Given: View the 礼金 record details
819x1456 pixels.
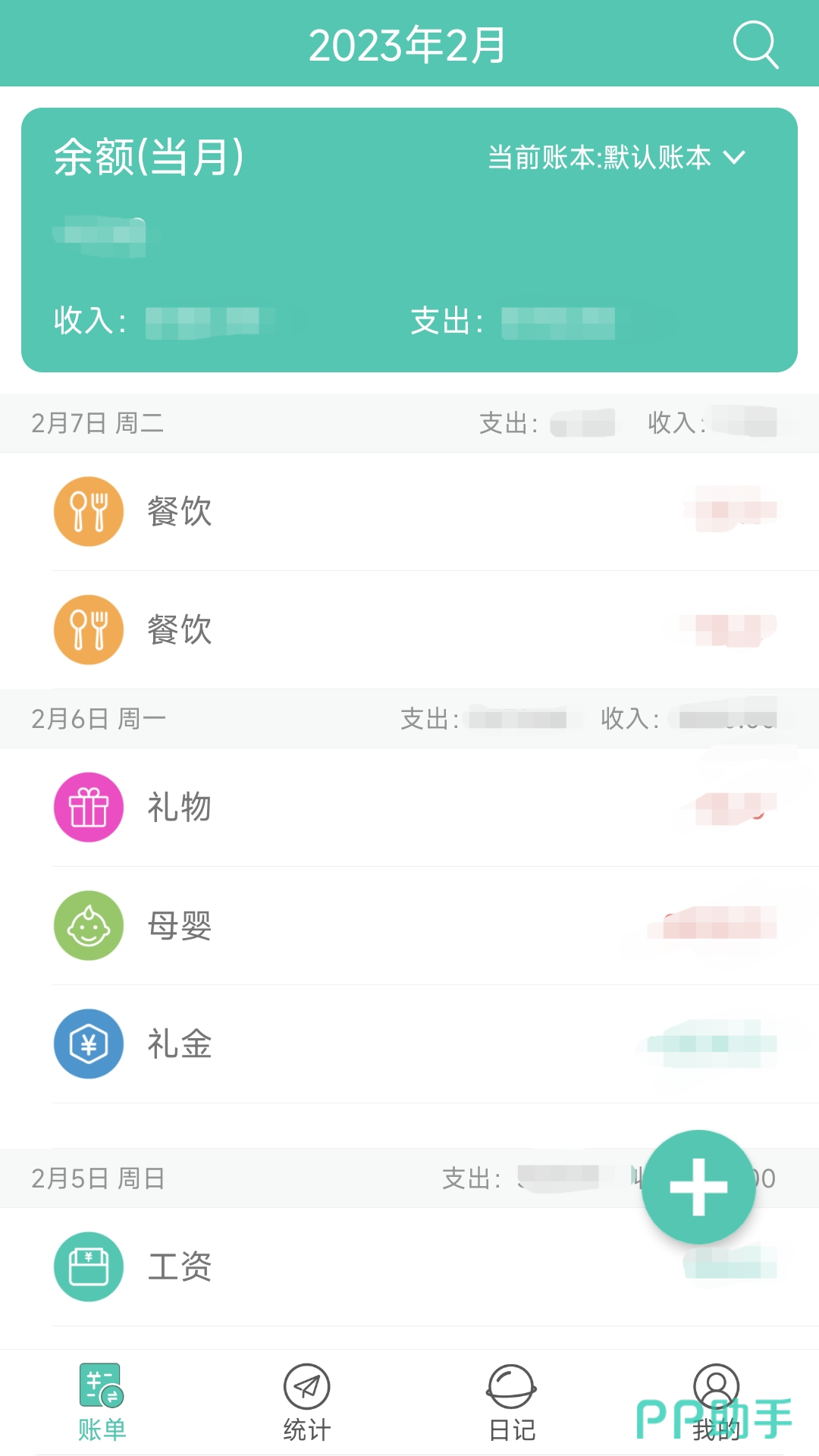Looking at the screenshot, I should click(409, 1044).
